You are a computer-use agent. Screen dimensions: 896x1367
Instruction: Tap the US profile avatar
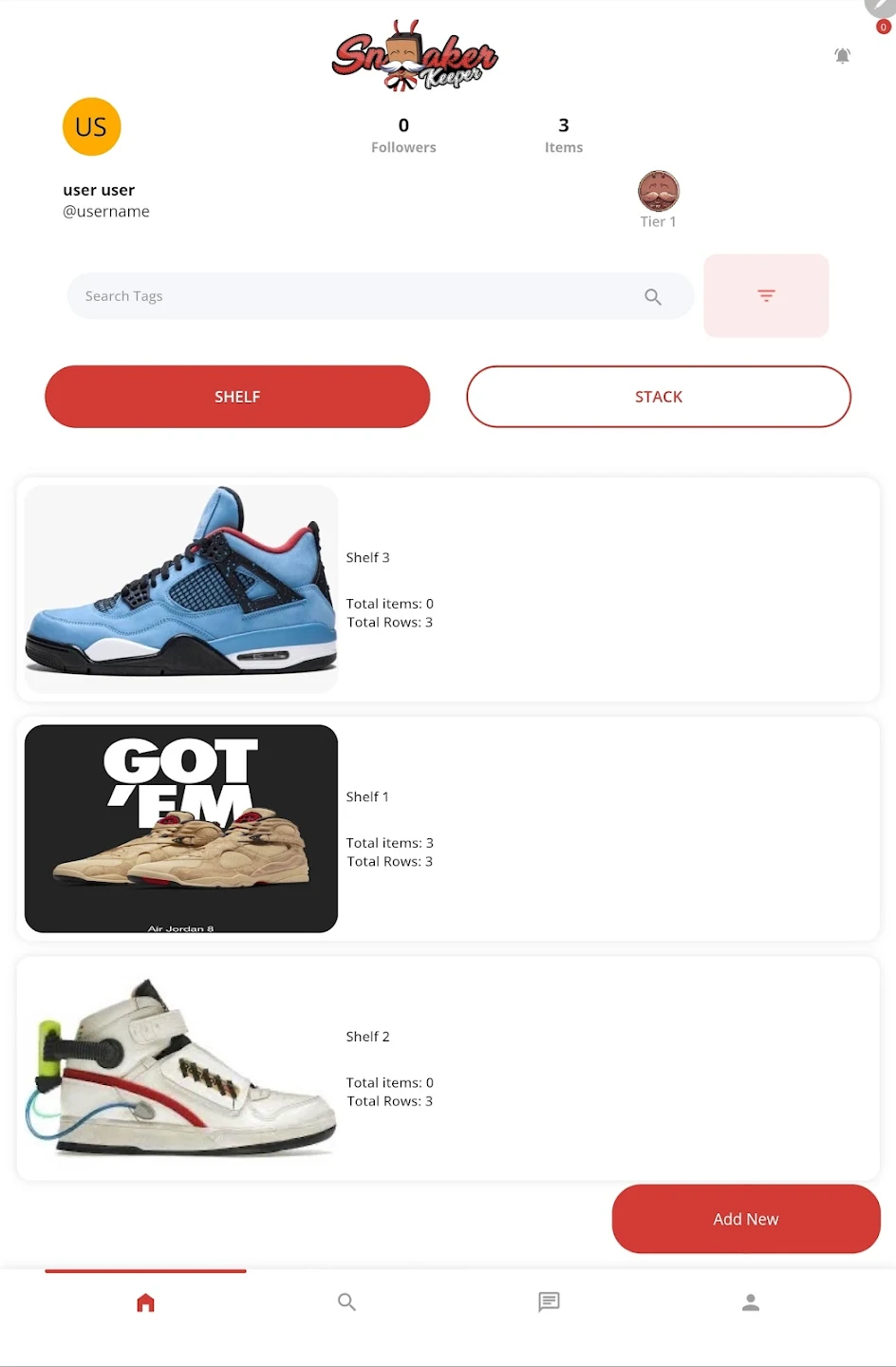coord(92,126)
